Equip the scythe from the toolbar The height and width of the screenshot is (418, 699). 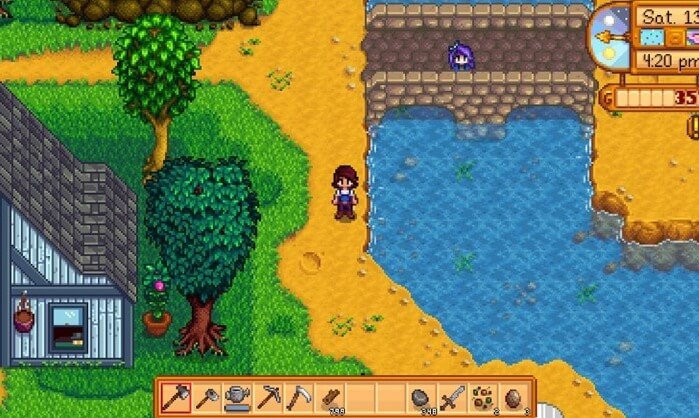(299, 397)
